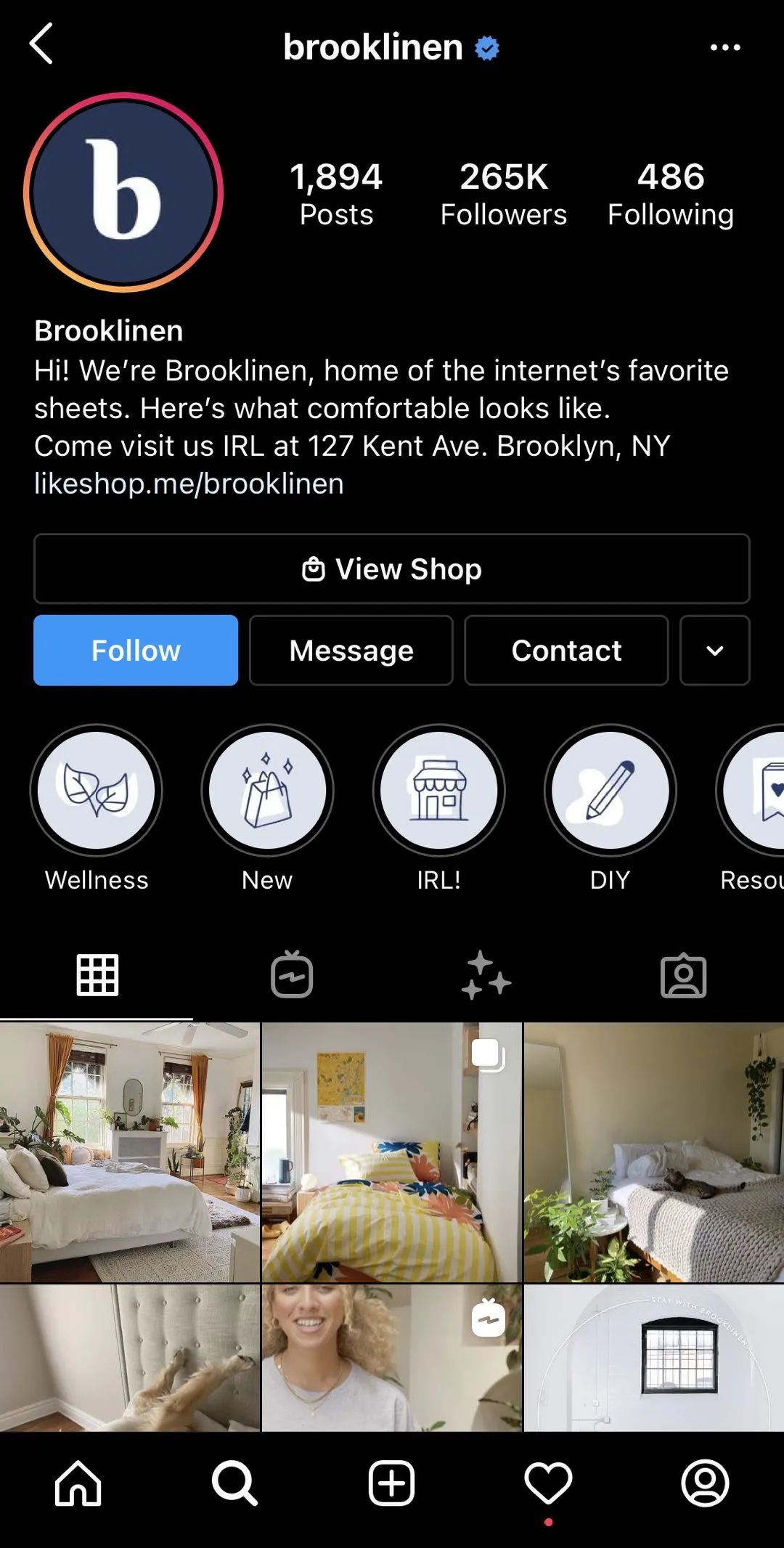The height and width of the screenshot is (1548, 784).
Task: View Brooklinen's profile picture story
Action: [x=123, y=192]
